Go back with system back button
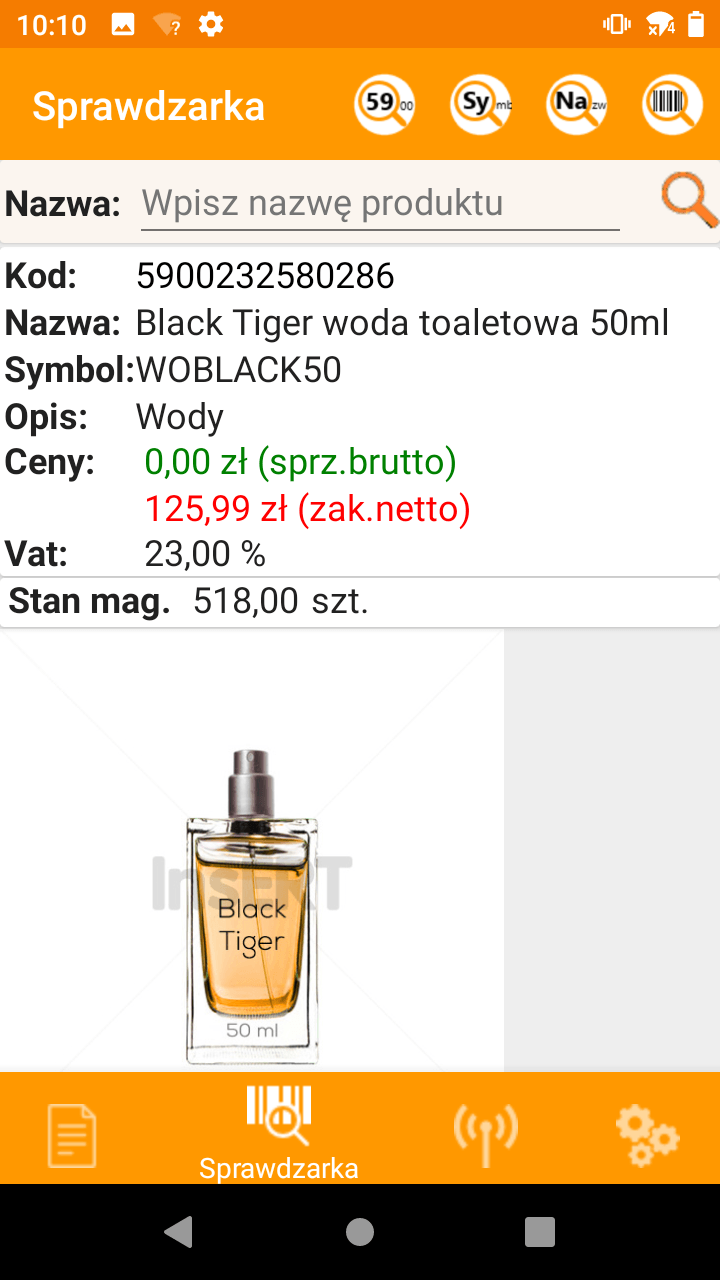Viewport: 720px width, 1280px height. 179,1232
